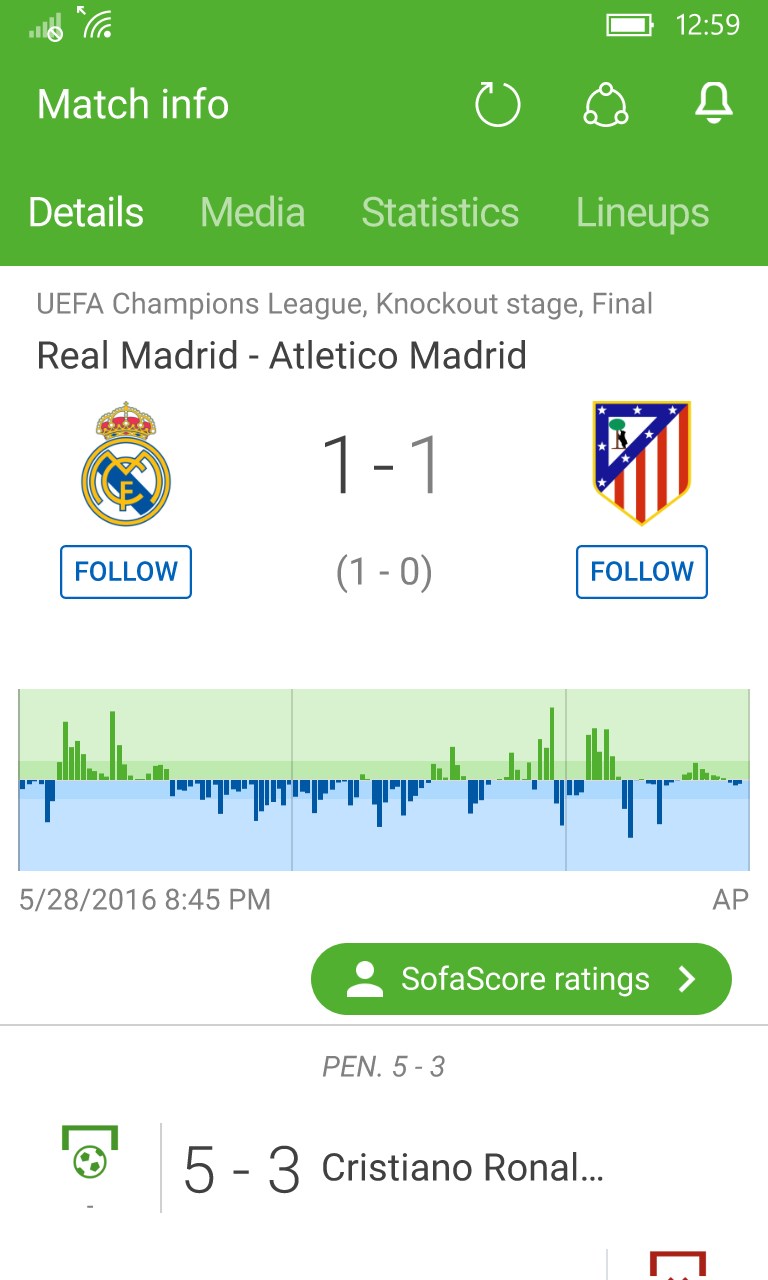Viewport: 768px width, 1280px height.
Task: Follow Real Madrid
Action: click(126, 572)
